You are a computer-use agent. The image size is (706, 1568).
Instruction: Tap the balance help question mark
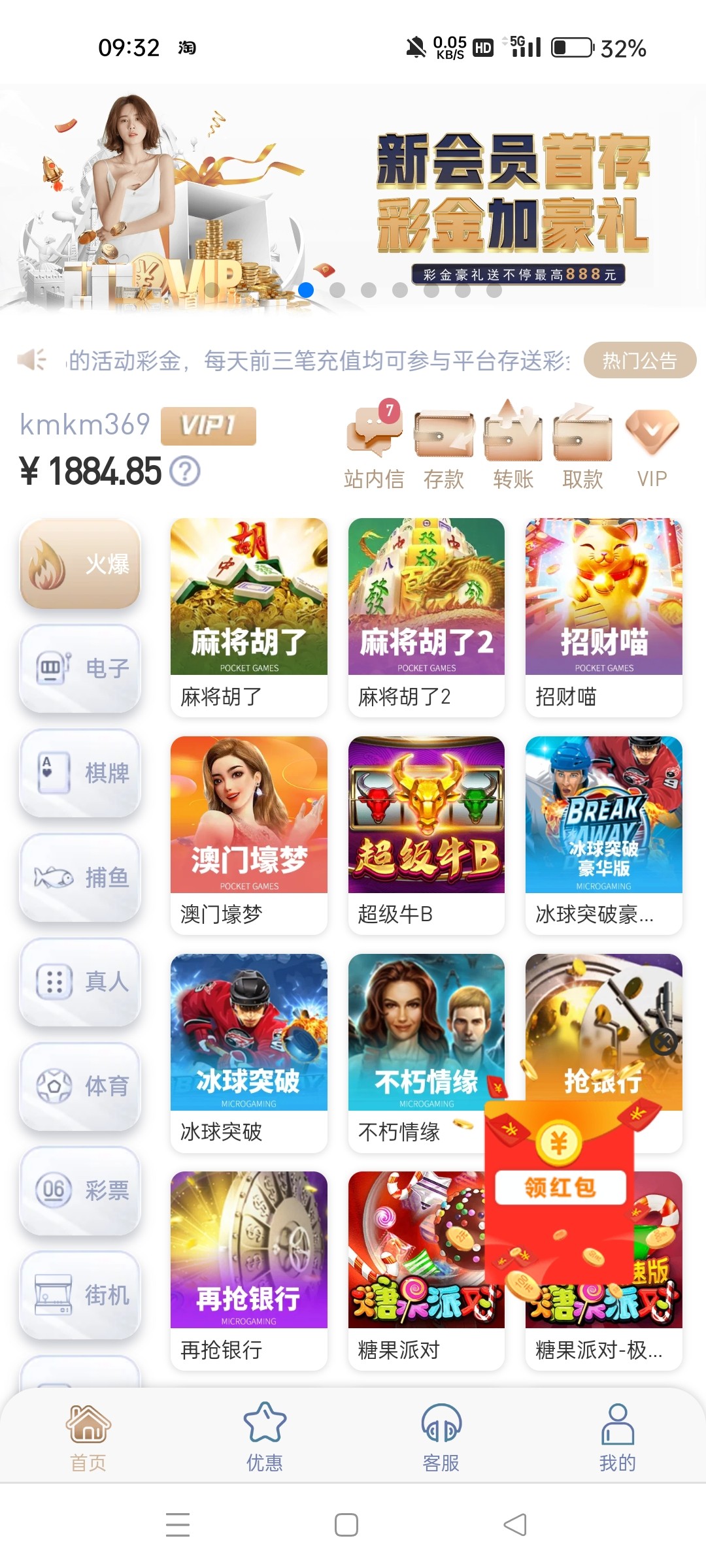[185, 471]
